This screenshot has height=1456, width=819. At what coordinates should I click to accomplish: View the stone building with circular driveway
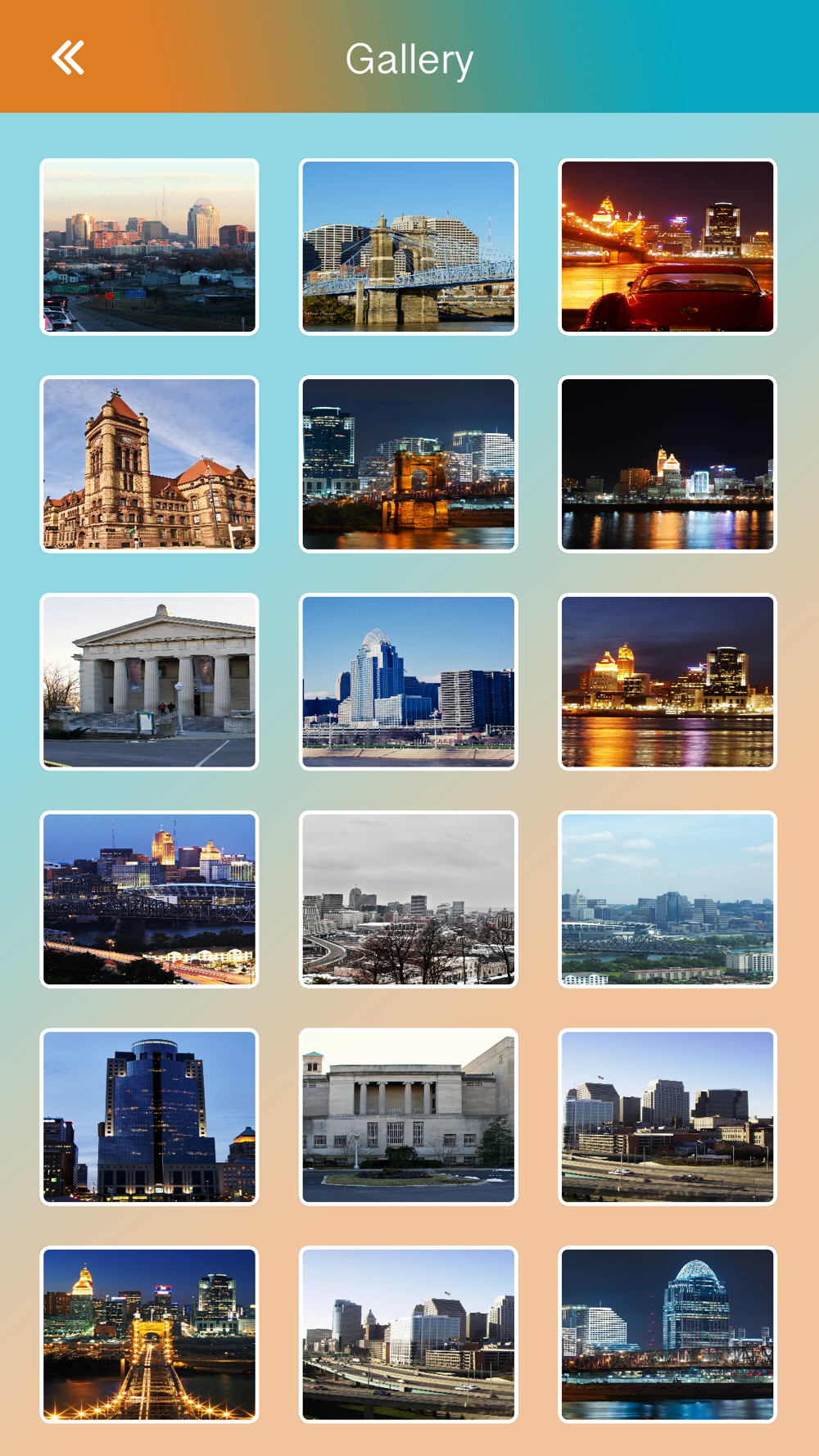(408, 1117)
